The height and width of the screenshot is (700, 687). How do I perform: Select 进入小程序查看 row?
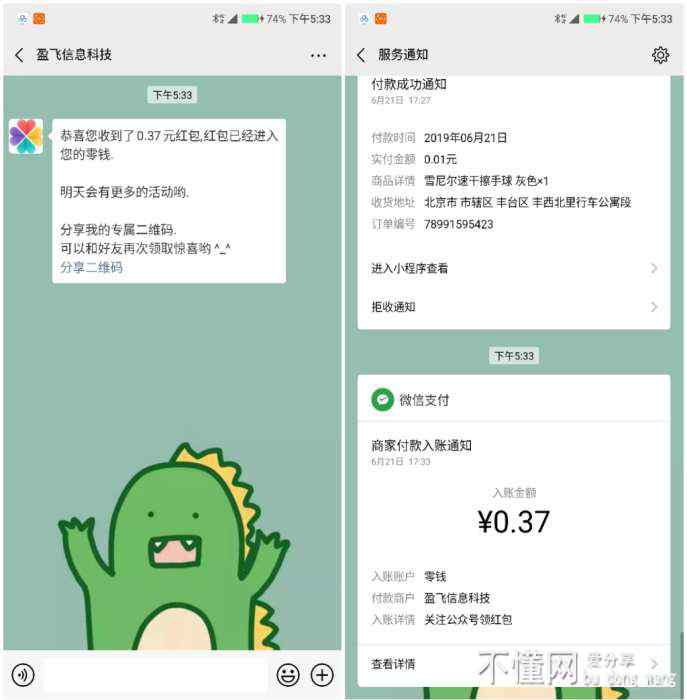(x=513, y=268)
